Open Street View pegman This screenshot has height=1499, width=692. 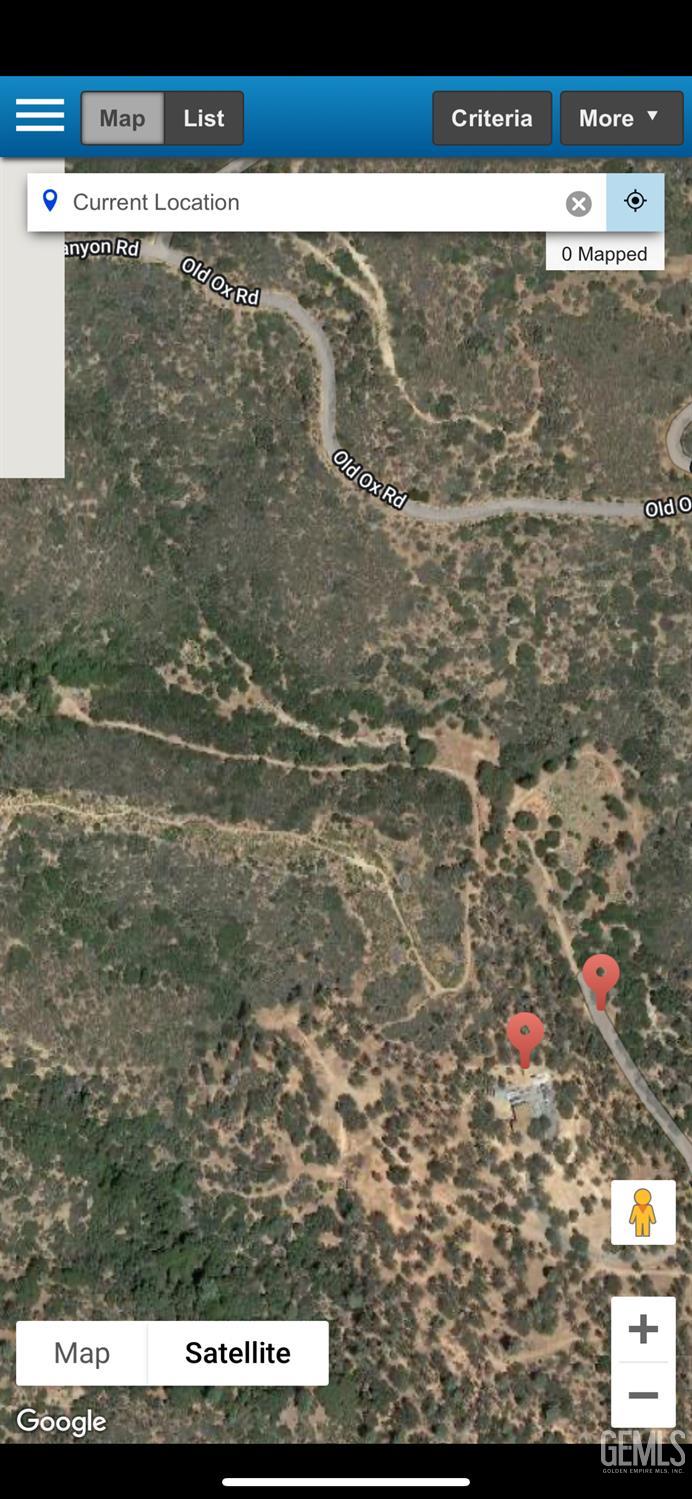tap(643, 1212)
